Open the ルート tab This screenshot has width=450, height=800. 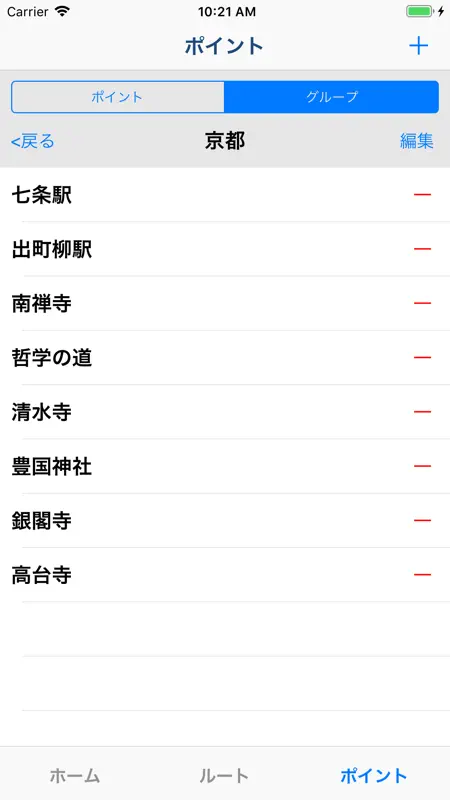pyautogui.click(x=224, y=776)
